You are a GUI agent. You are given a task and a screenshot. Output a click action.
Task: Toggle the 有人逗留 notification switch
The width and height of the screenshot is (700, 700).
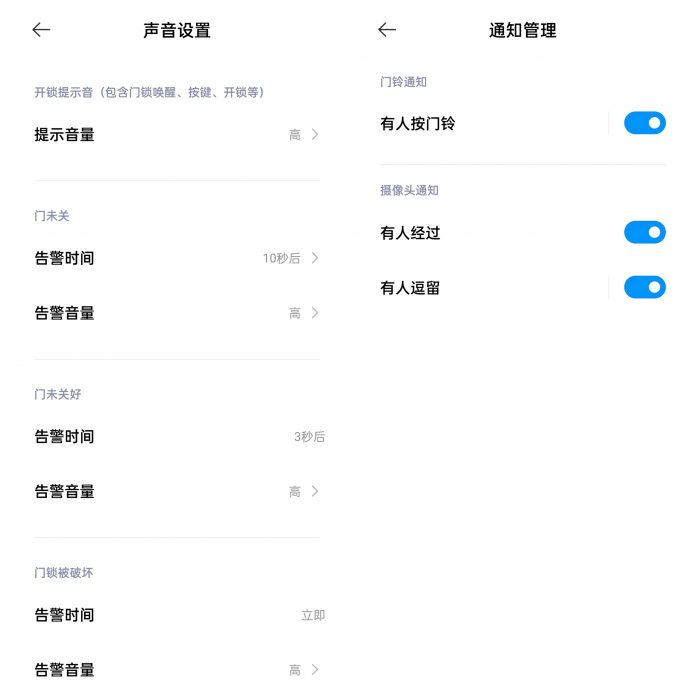tap(644, 288)
